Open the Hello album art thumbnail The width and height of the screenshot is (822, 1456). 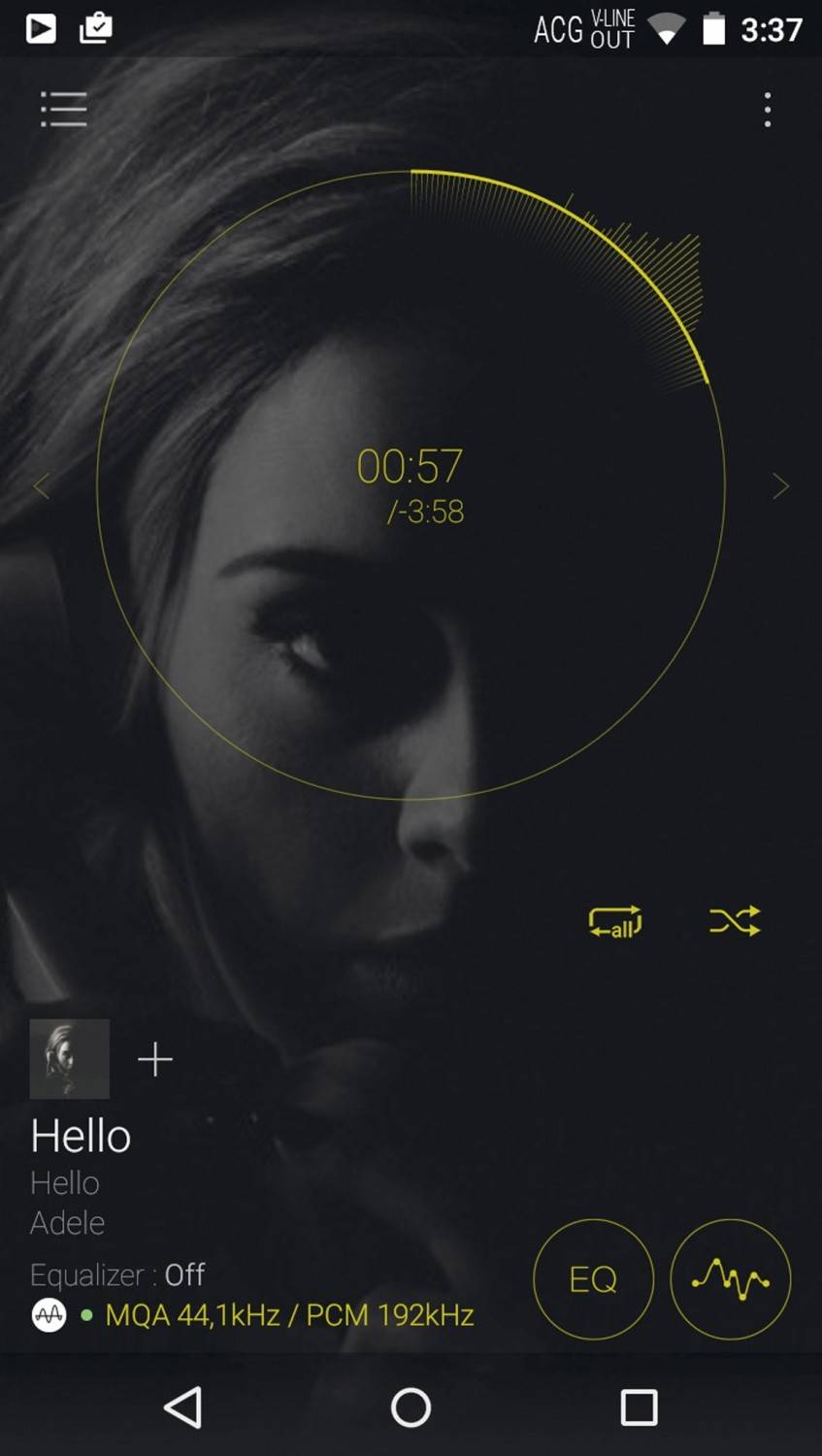[x=70, y=1058]
